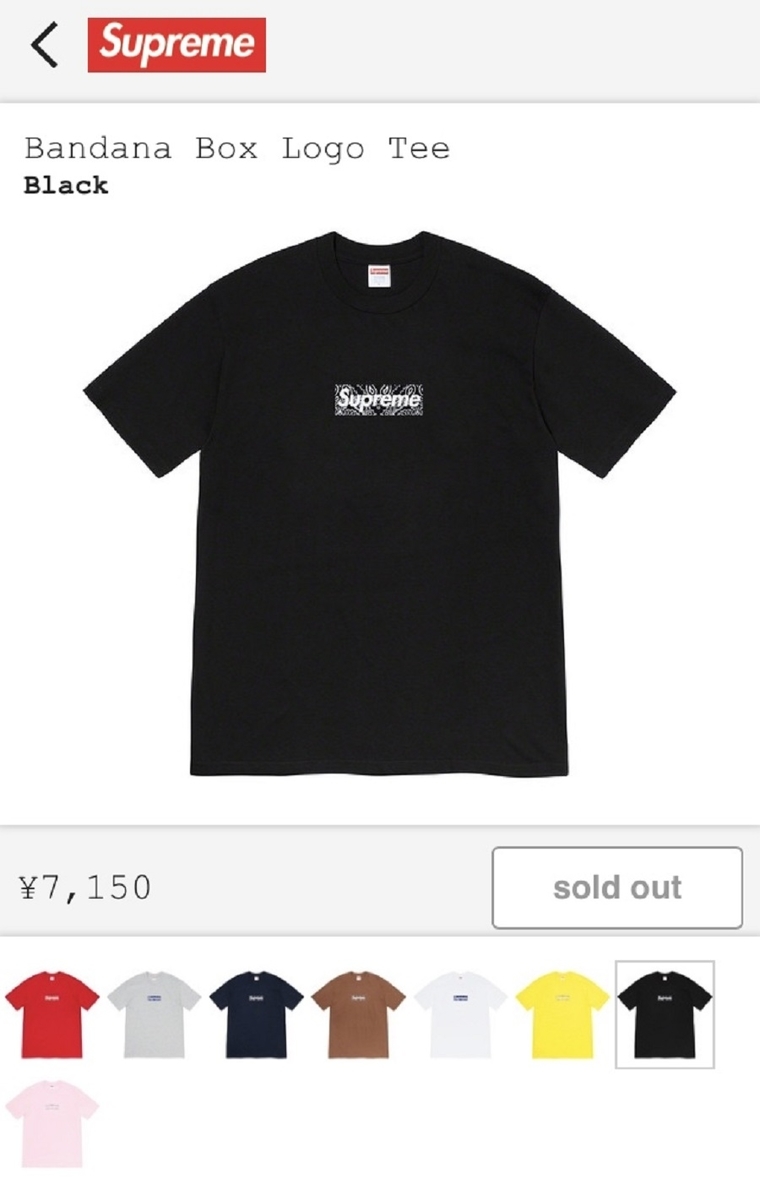Click the Black color label under the title
Viewport: 760px width, 1200px height.
click(65, 185)
